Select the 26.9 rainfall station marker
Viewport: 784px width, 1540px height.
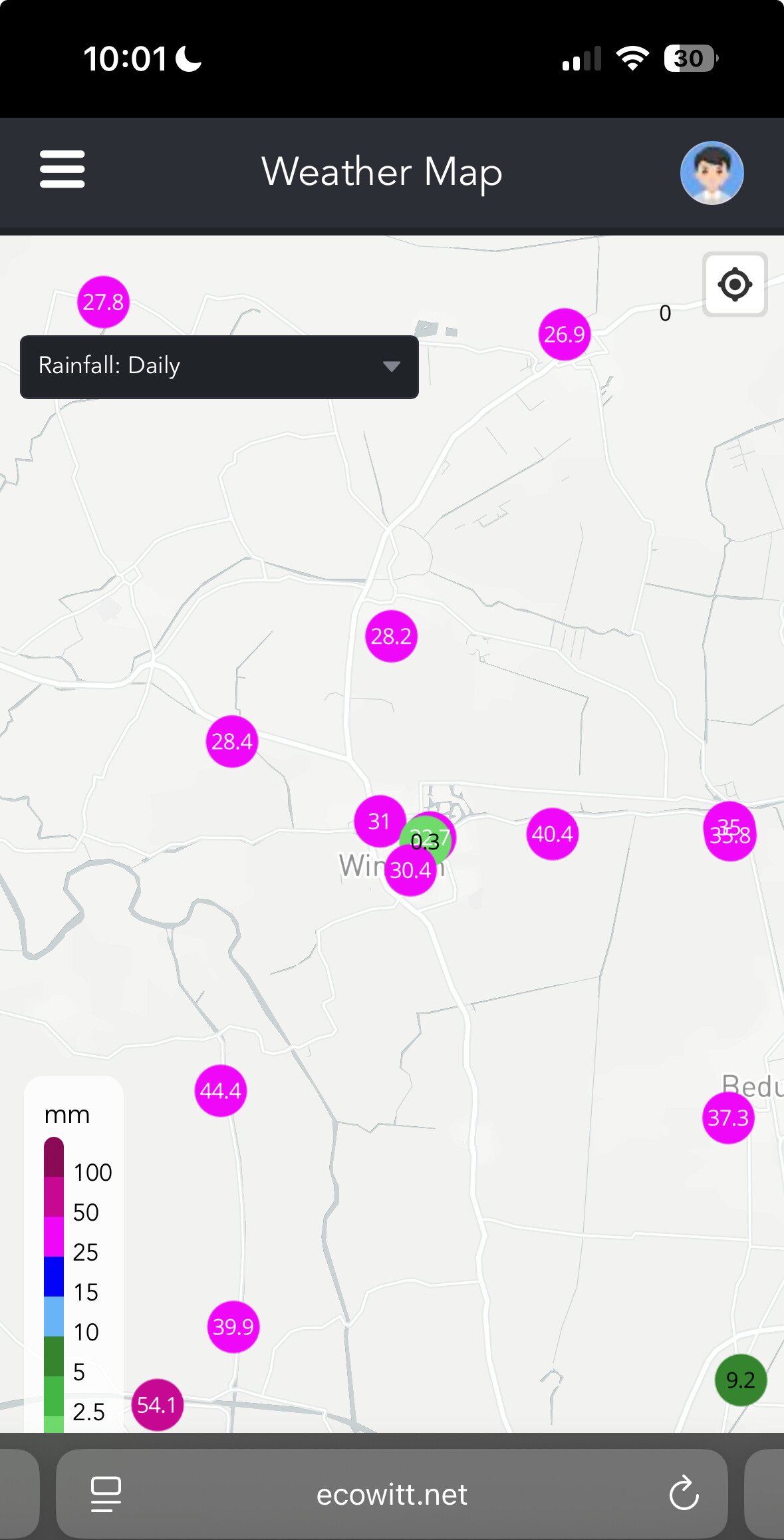coord(564,334)
